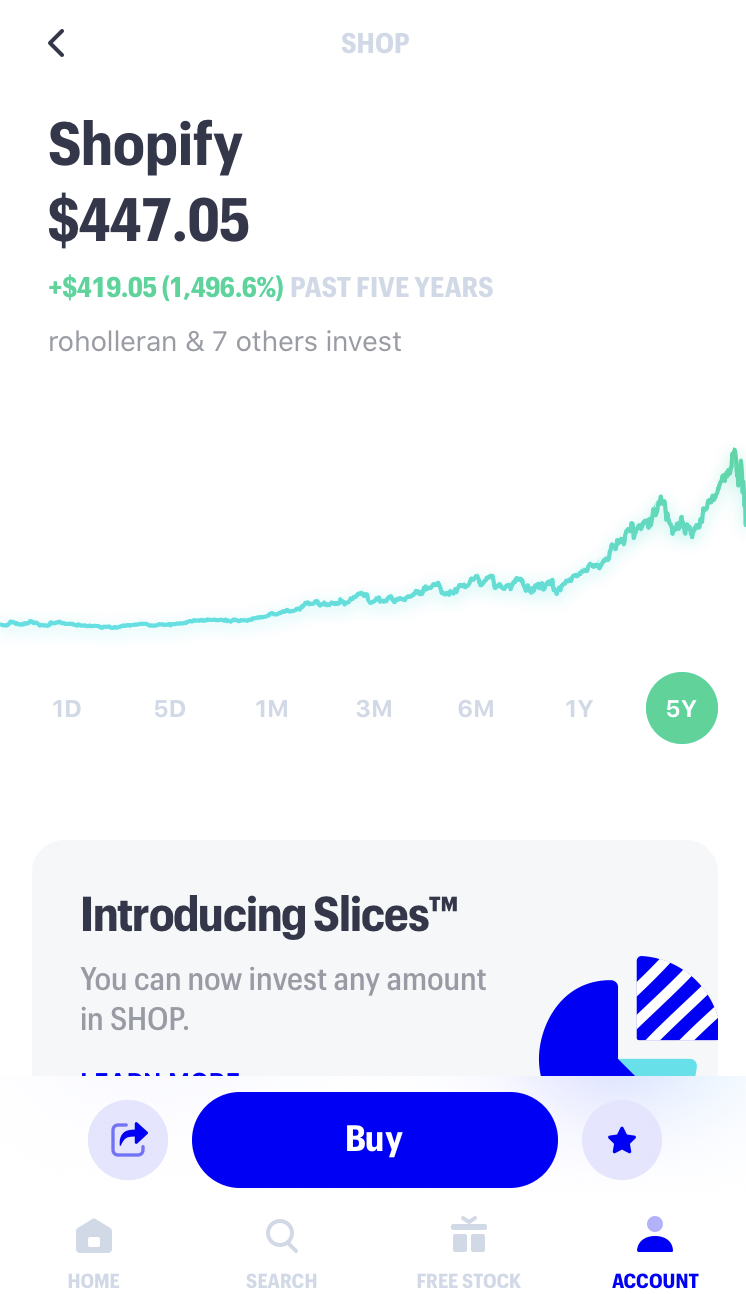
Task: Show the 1M price chart
Action: pyautogui.click(x=272, y=709)
